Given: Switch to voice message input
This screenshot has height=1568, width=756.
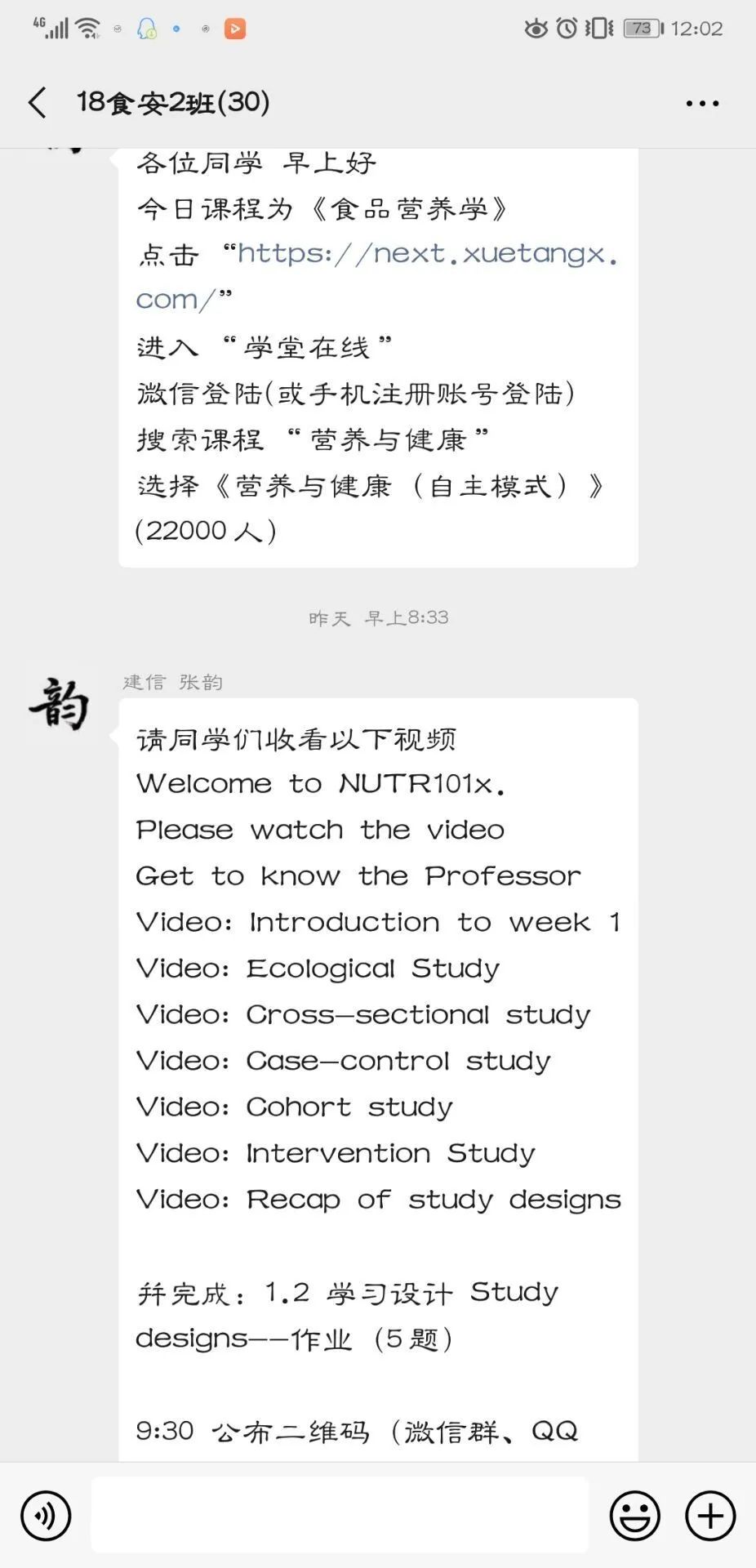Looking at the screenshot, I should pos(46,1516).
